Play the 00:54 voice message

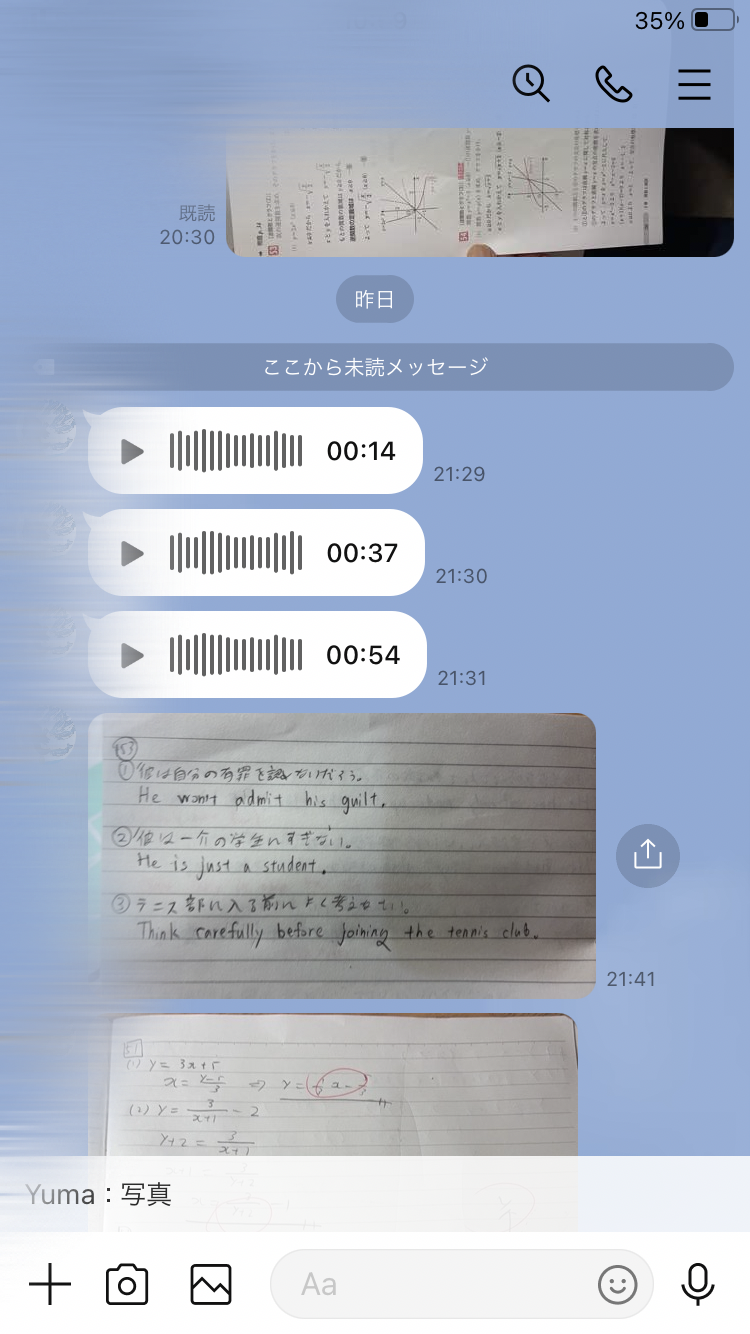pos(132,655)
